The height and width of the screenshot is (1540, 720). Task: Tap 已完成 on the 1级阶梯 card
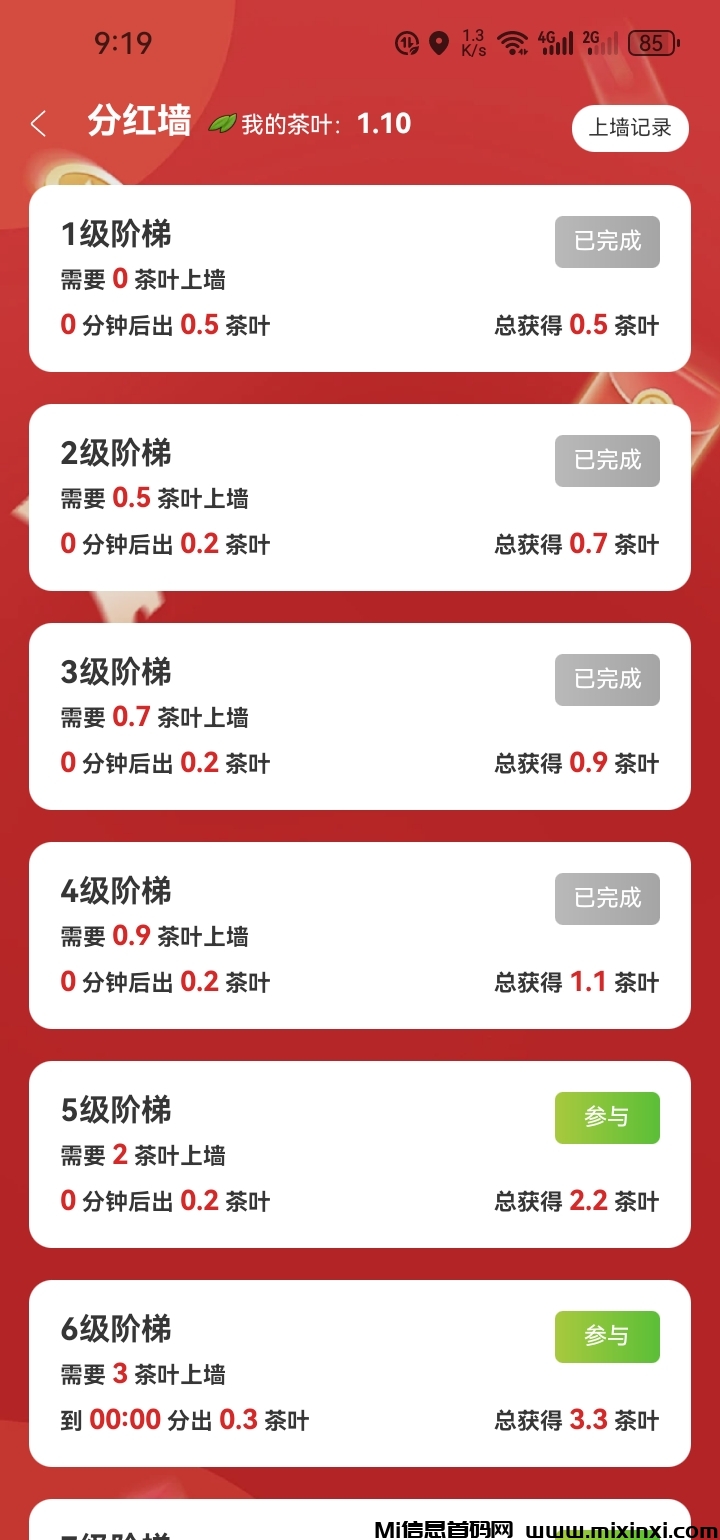[x=607, y=241]
